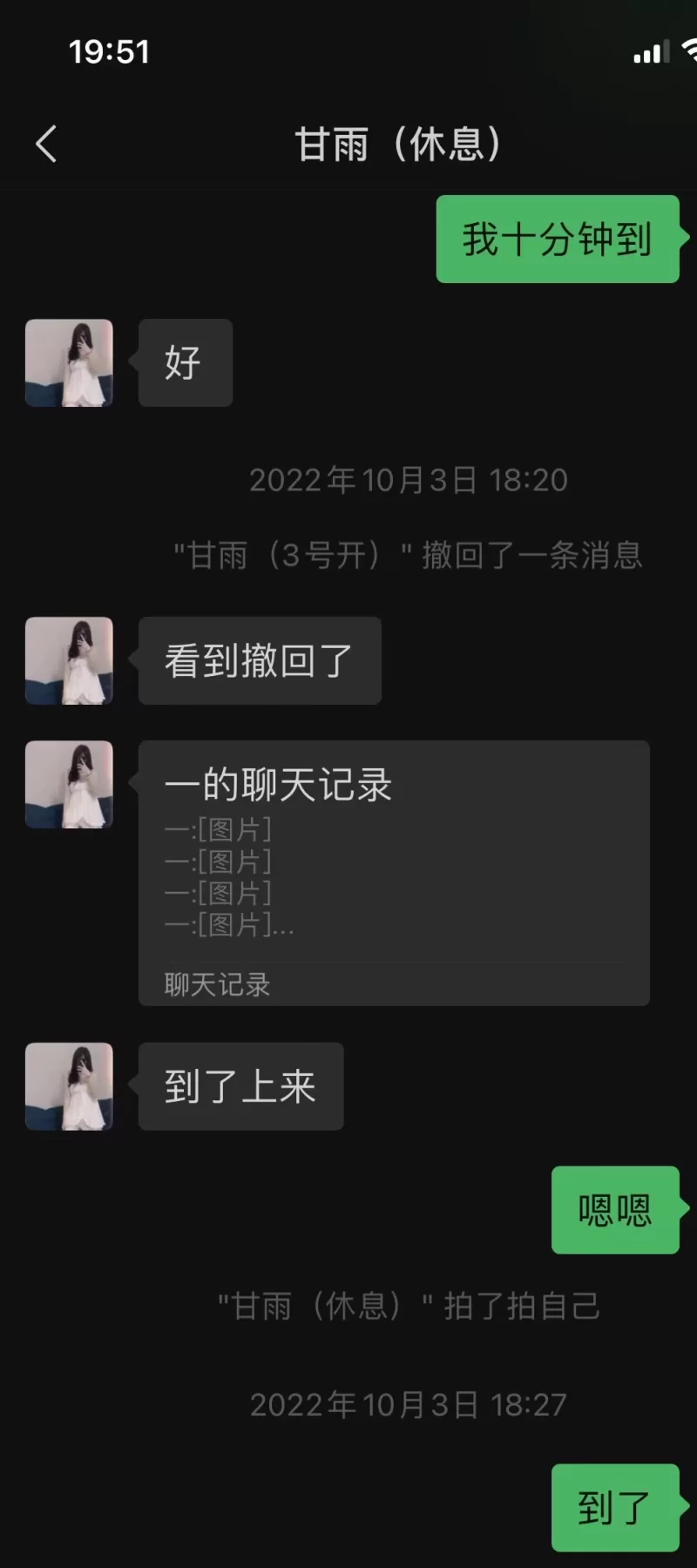697x1568 pixels.
Task: Open the forwarded 一的聊天记录 card
Action: 394,873
